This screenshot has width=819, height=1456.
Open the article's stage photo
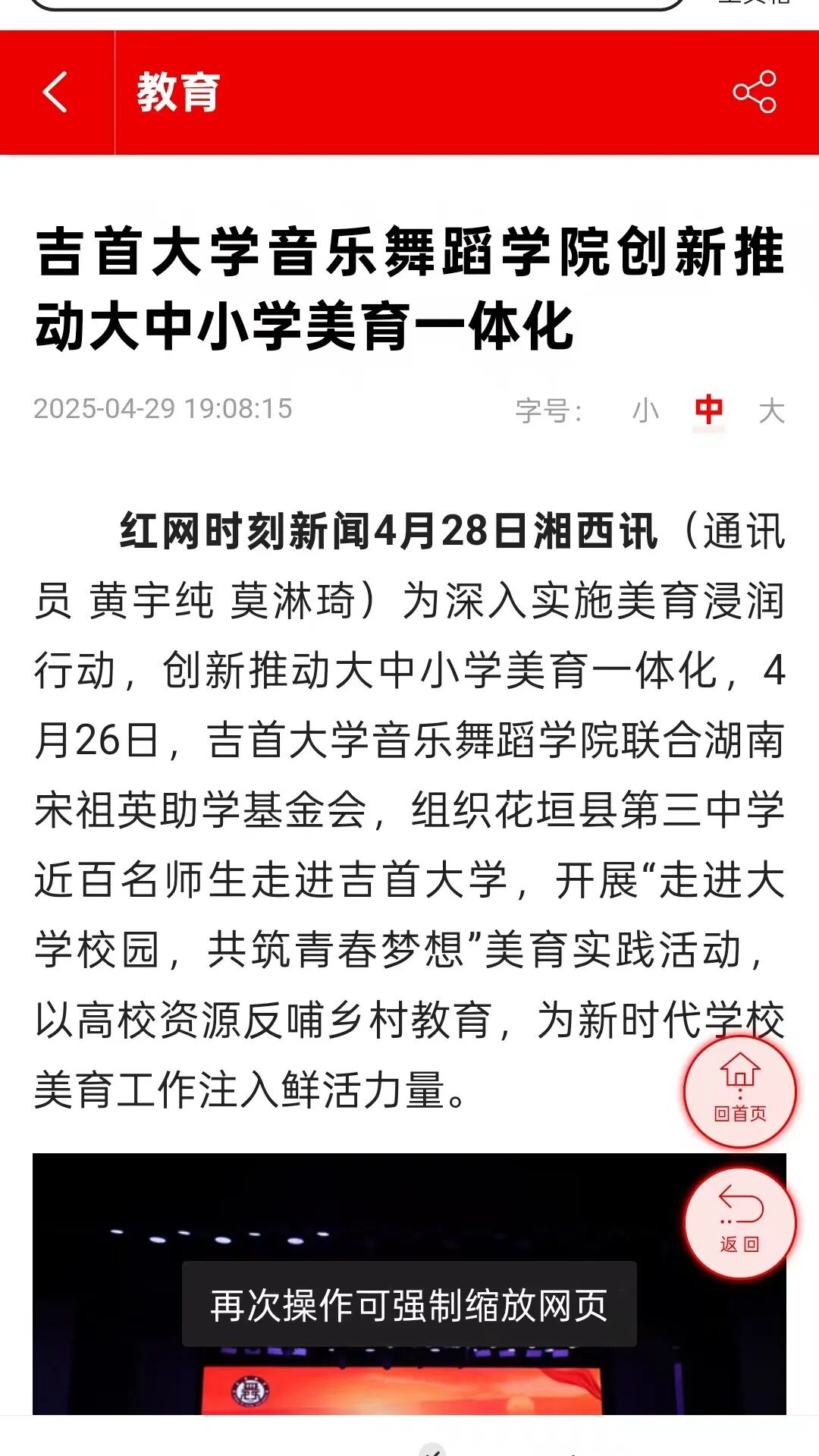409,1214
